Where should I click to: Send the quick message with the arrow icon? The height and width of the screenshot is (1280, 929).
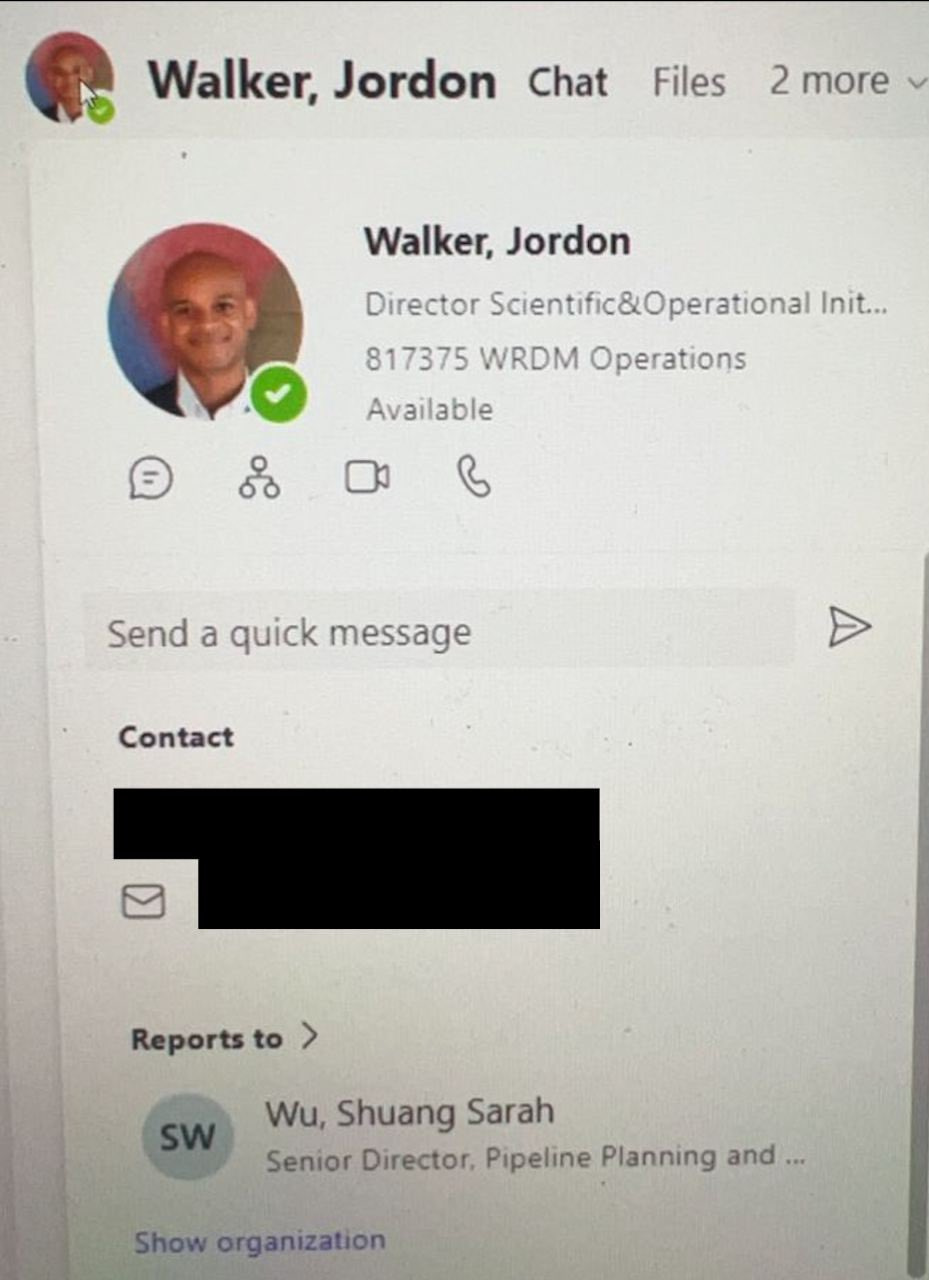coord(849,628)
